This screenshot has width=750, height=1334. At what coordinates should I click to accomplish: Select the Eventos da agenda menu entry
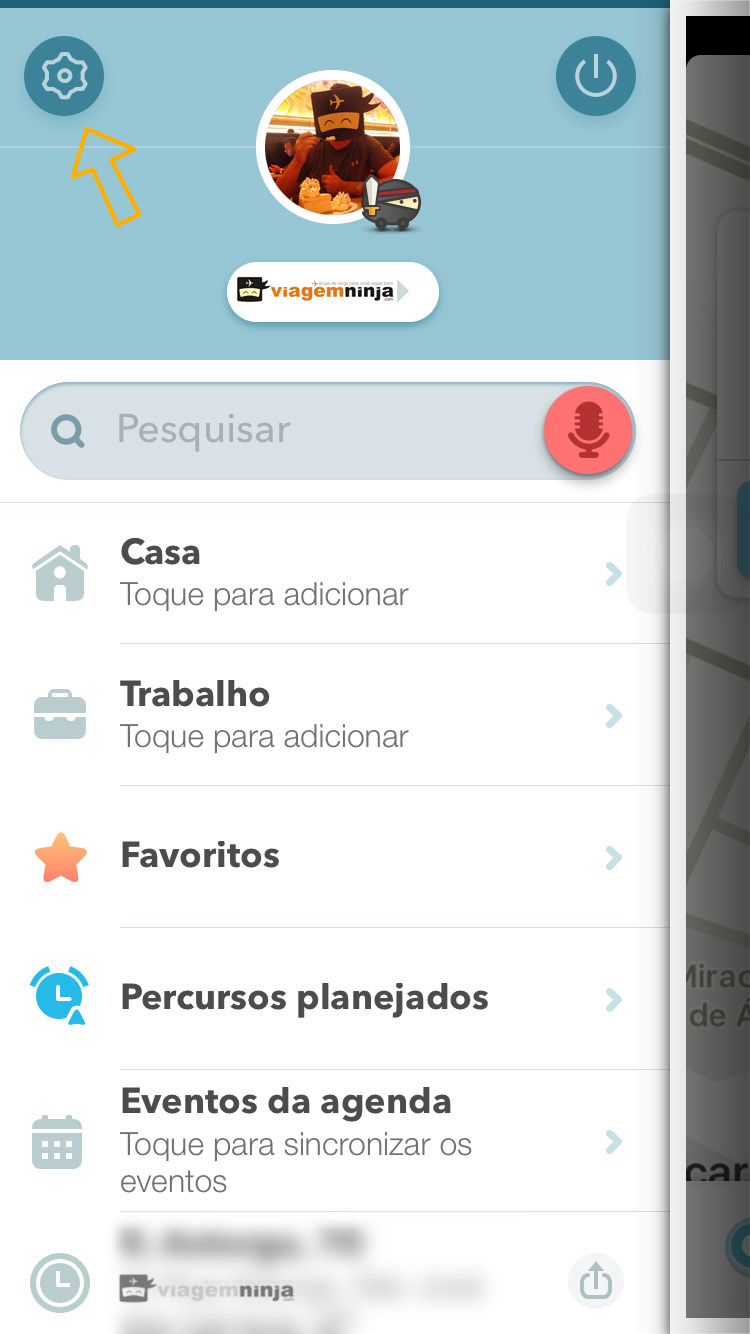(286, 1101)
